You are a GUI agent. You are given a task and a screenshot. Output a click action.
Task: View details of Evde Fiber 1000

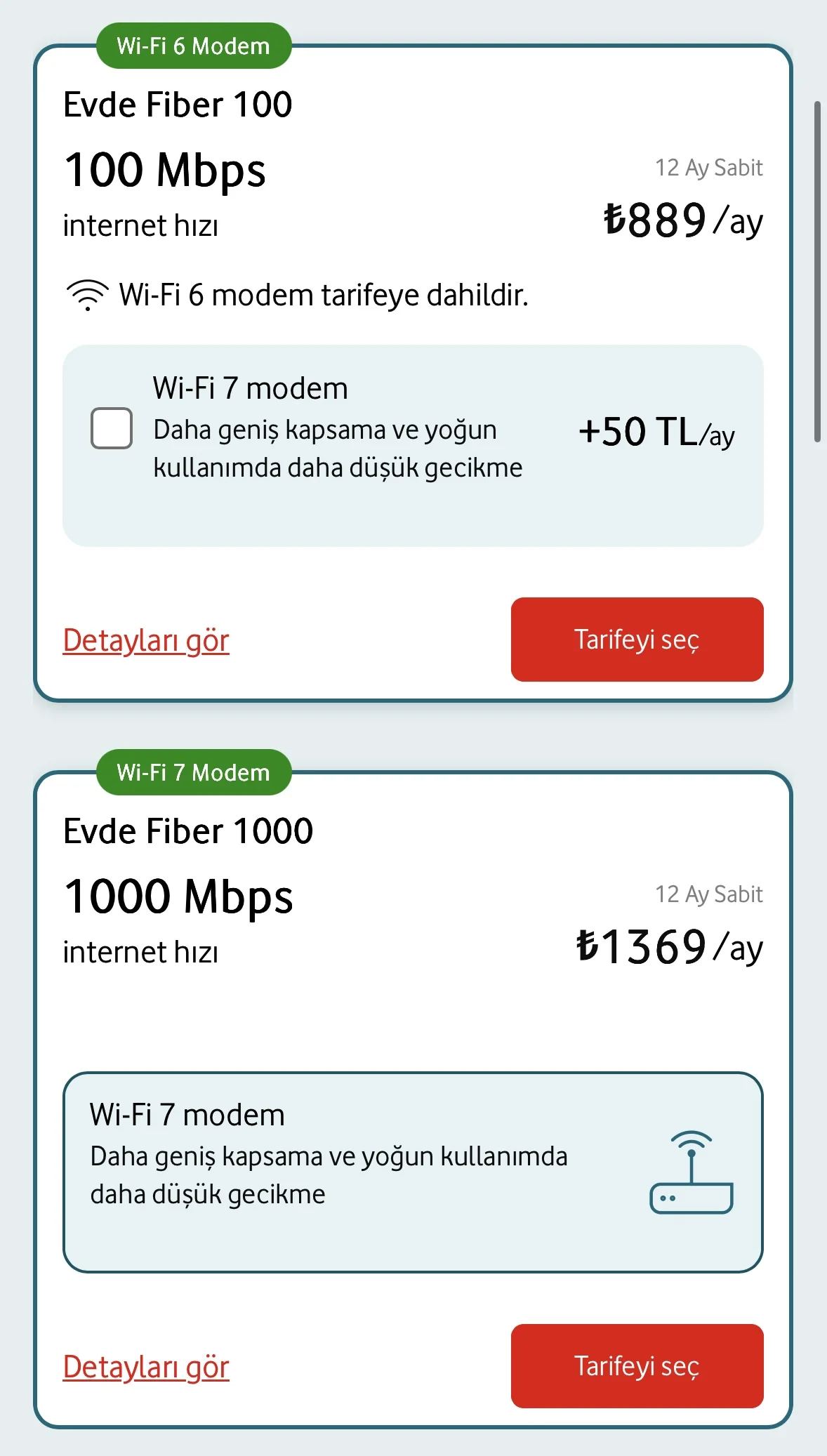click(x=146, y=1367)
